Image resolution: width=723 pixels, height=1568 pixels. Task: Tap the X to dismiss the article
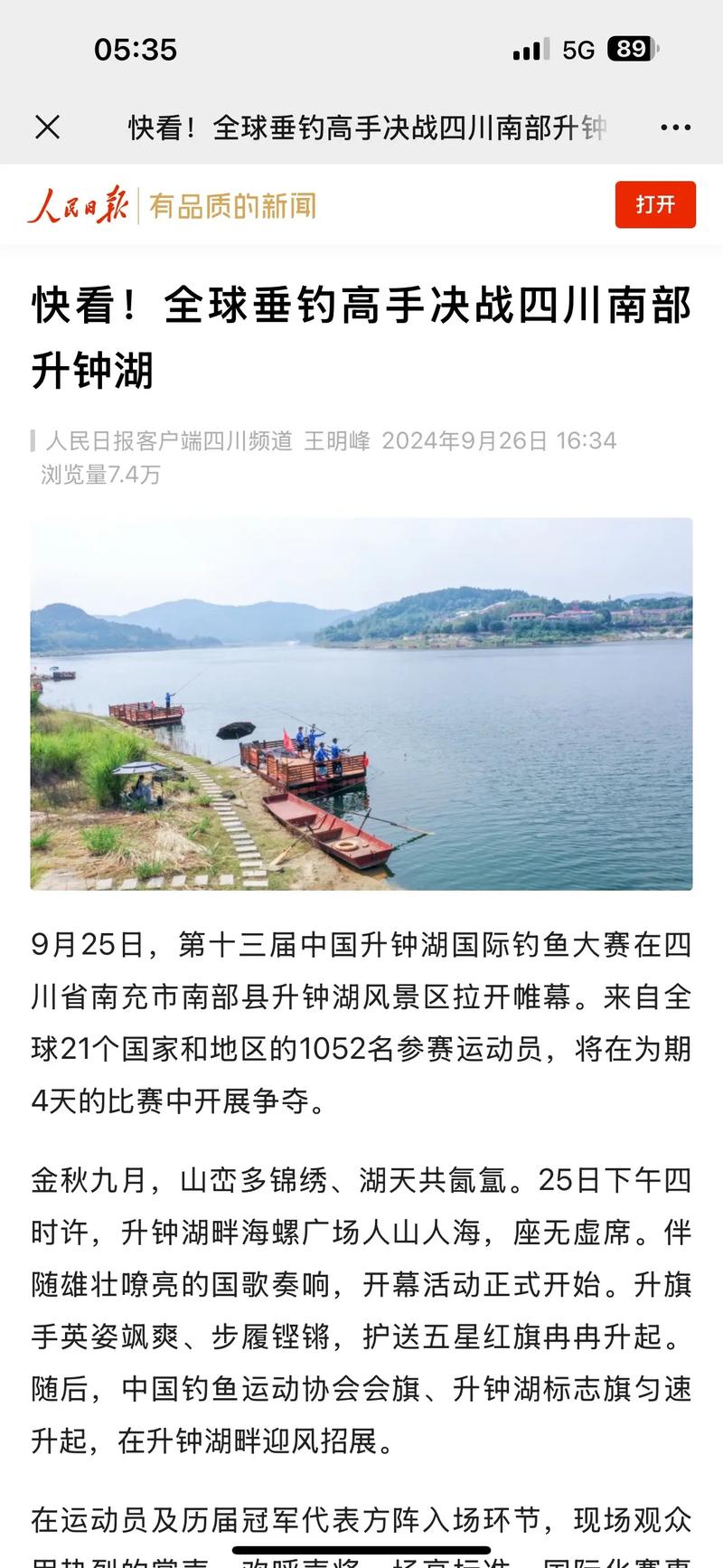point(47,128)
